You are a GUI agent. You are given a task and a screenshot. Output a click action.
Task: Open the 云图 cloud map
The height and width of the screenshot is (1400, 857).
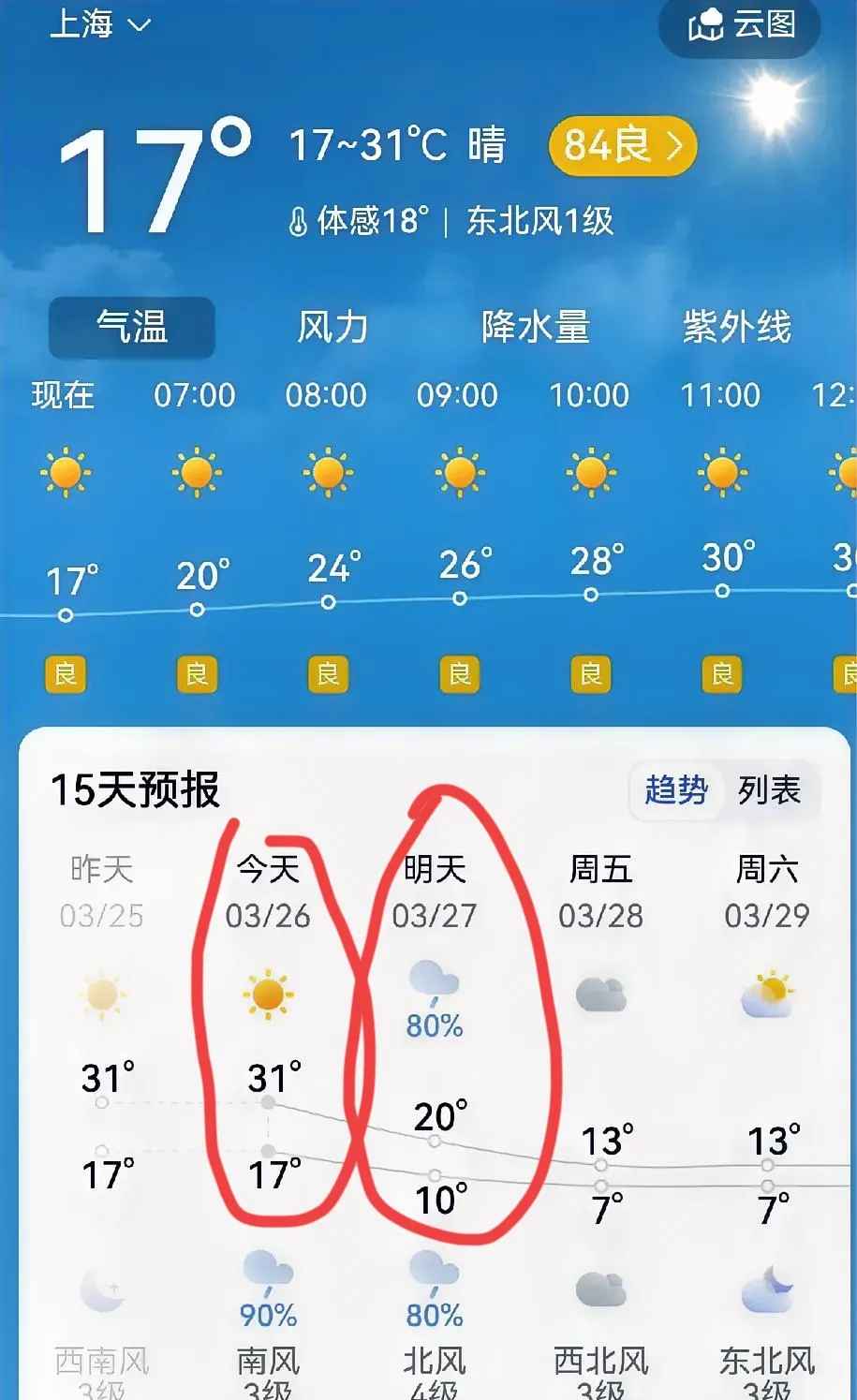740,25
